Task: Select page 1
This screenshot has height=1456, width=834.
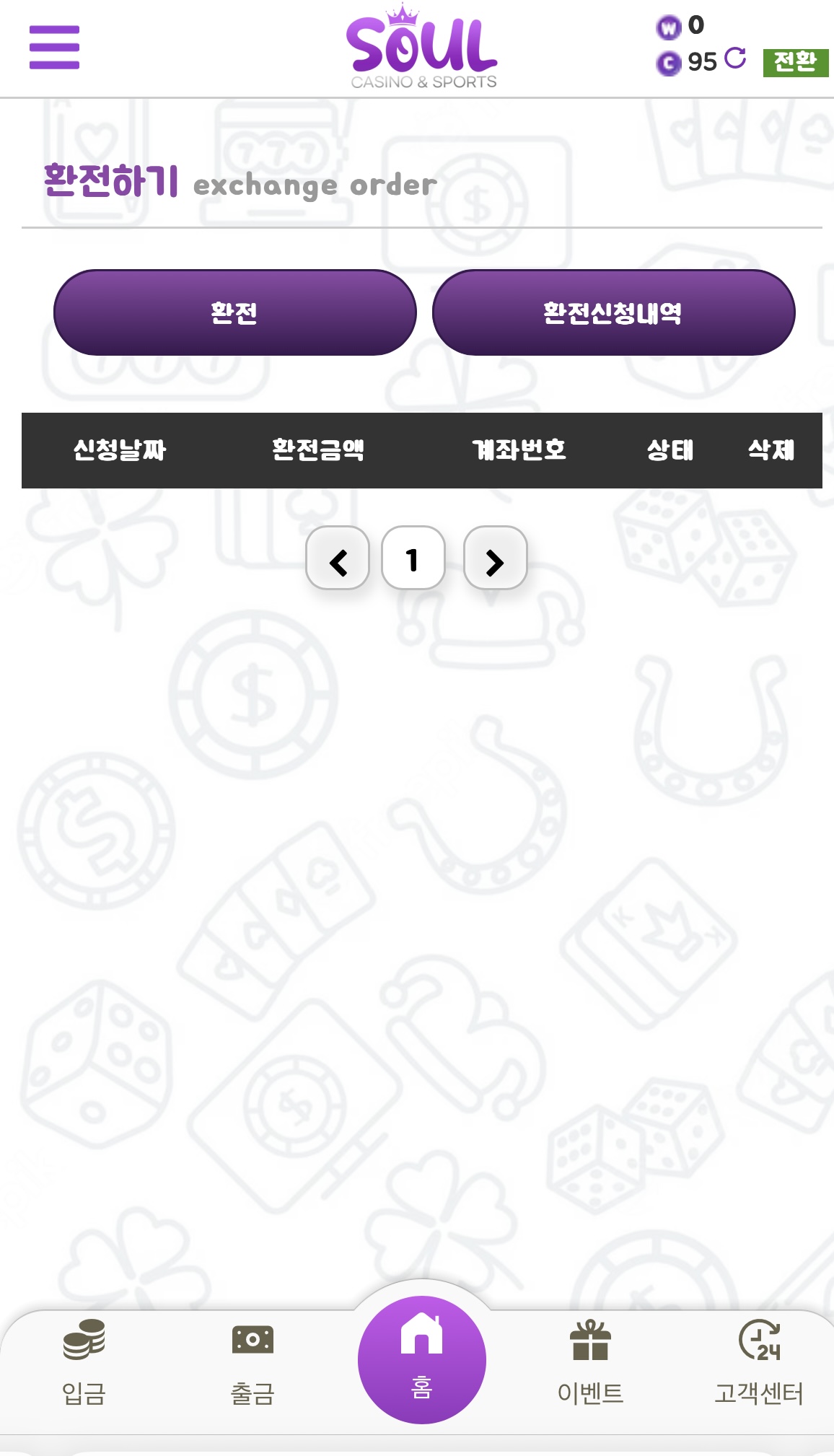Action: pyautogui.click(x=413, y=558)
